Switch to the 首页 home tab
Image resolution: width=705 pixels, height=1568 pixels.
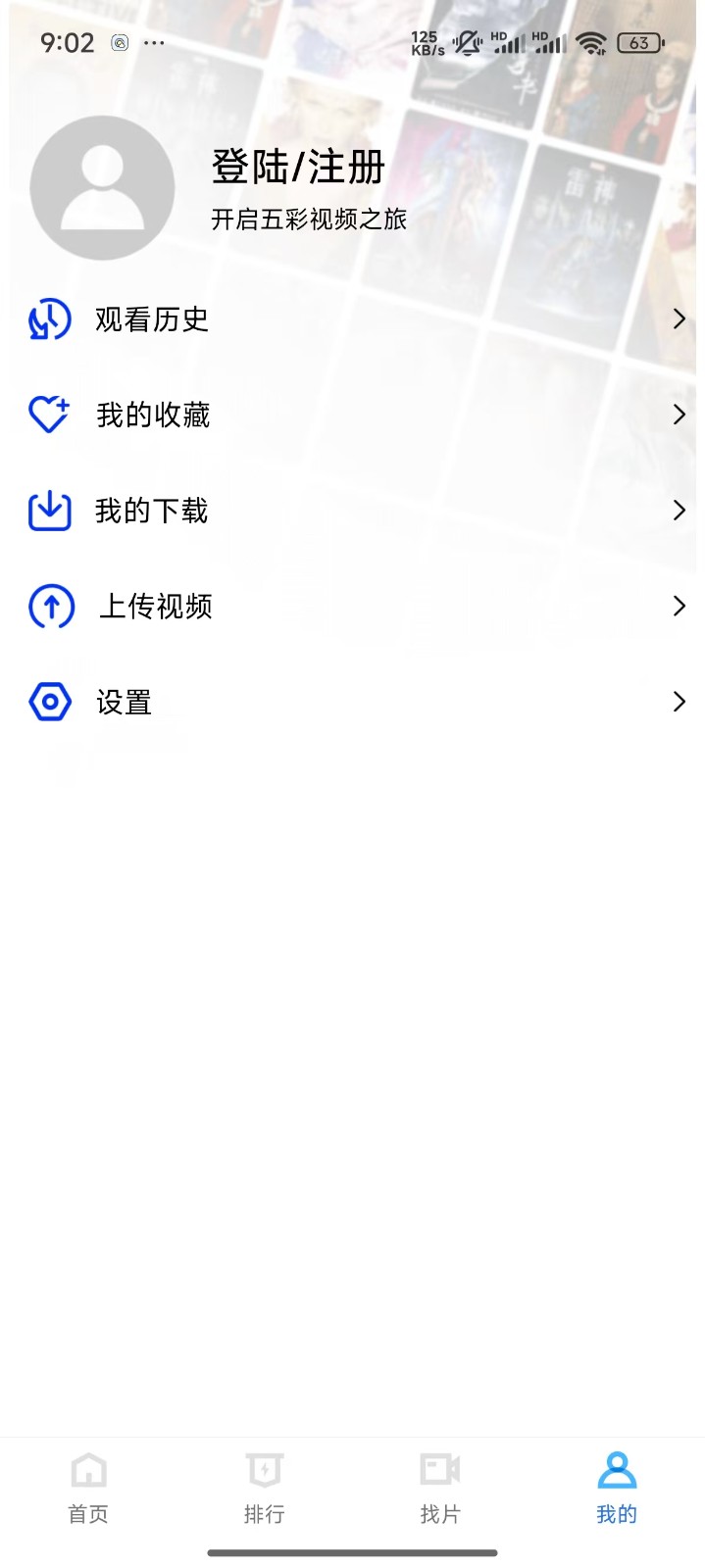88,1489
